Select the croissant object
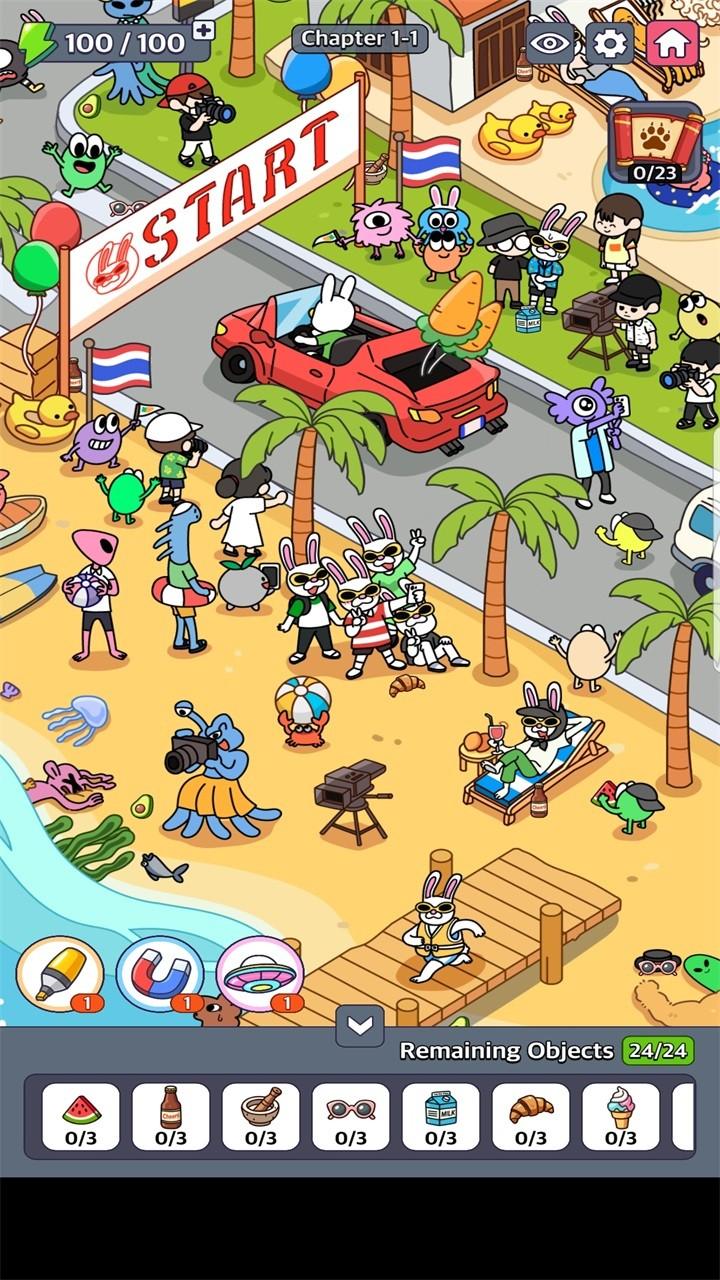Viewport: 720px width, 1280px height. (x=531, y=1116)
